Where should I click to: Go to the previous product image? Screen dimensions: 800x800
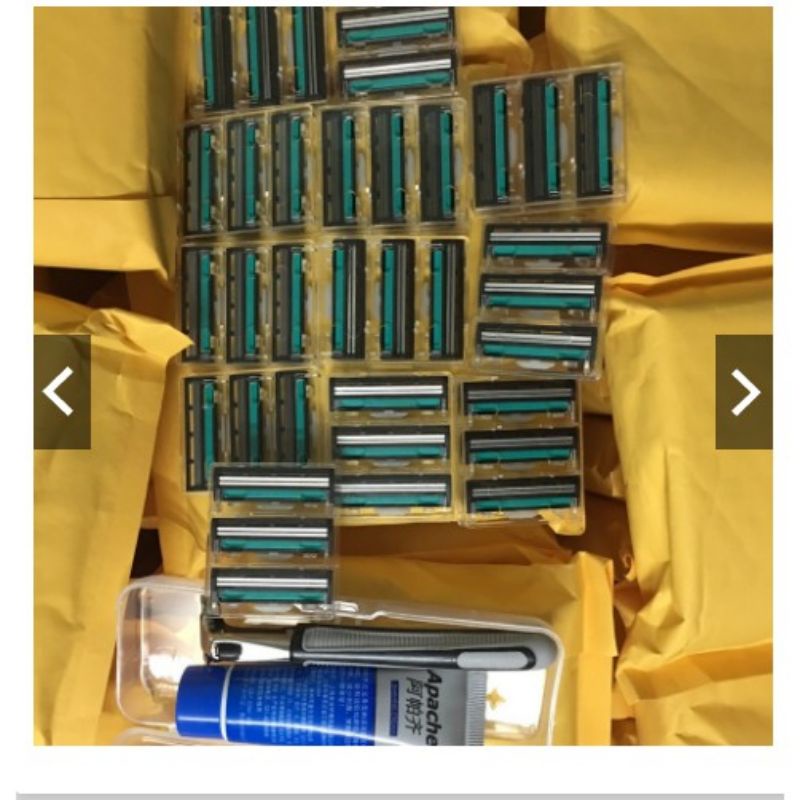pos(61,391)
